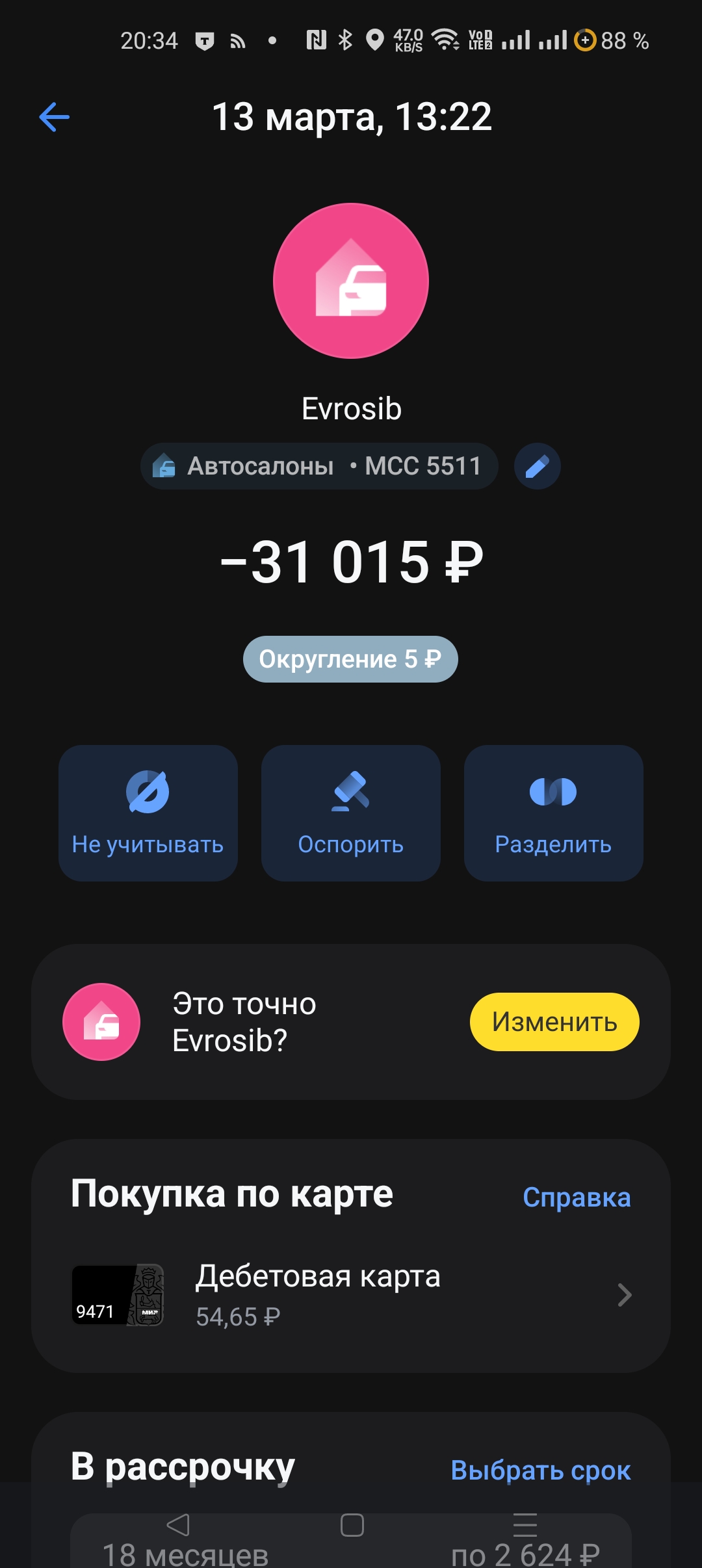702x1568 pixels.
Task: Dispute the transaction via Оспорить
Action: (351, 813)
